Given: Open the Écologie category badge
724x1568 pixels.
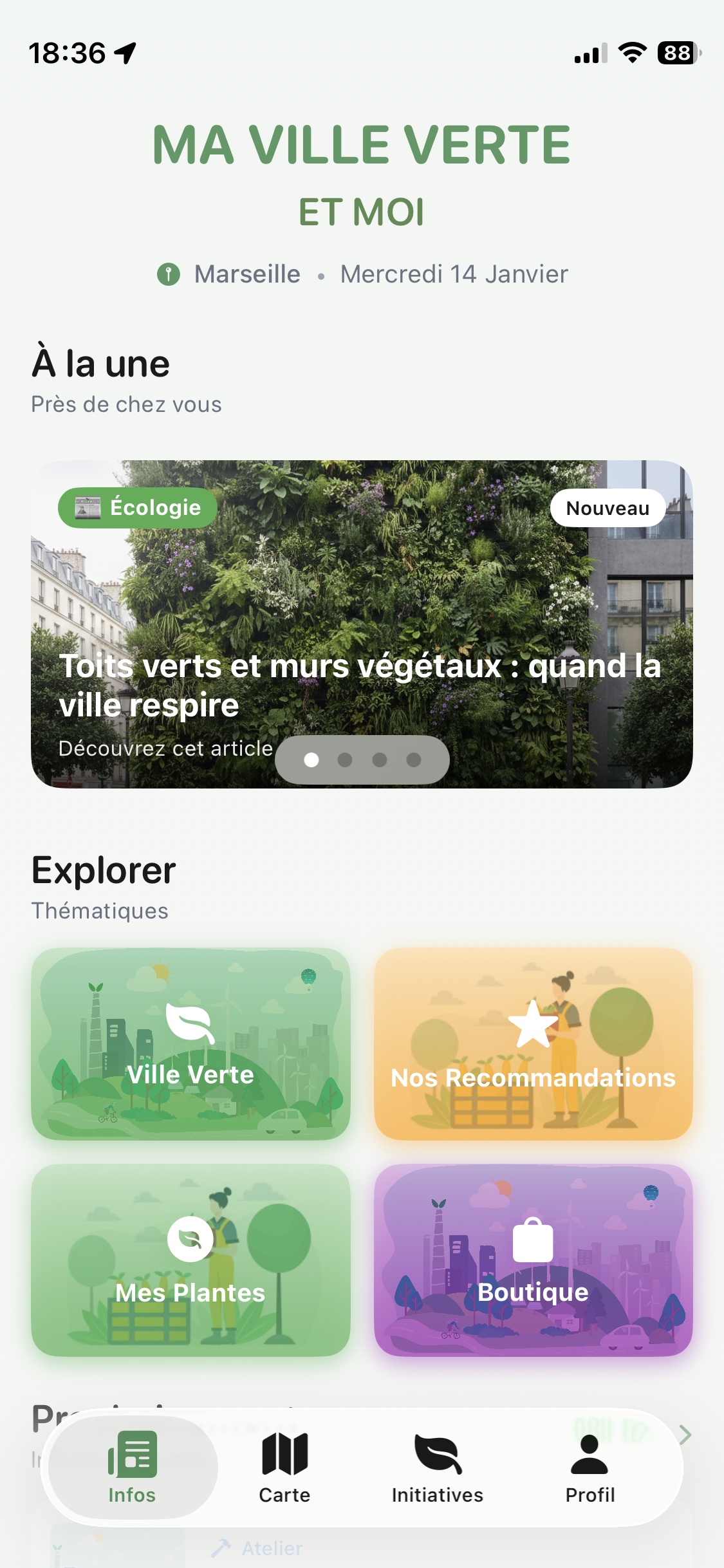Looking at the screenshot, I should [137, 507].
